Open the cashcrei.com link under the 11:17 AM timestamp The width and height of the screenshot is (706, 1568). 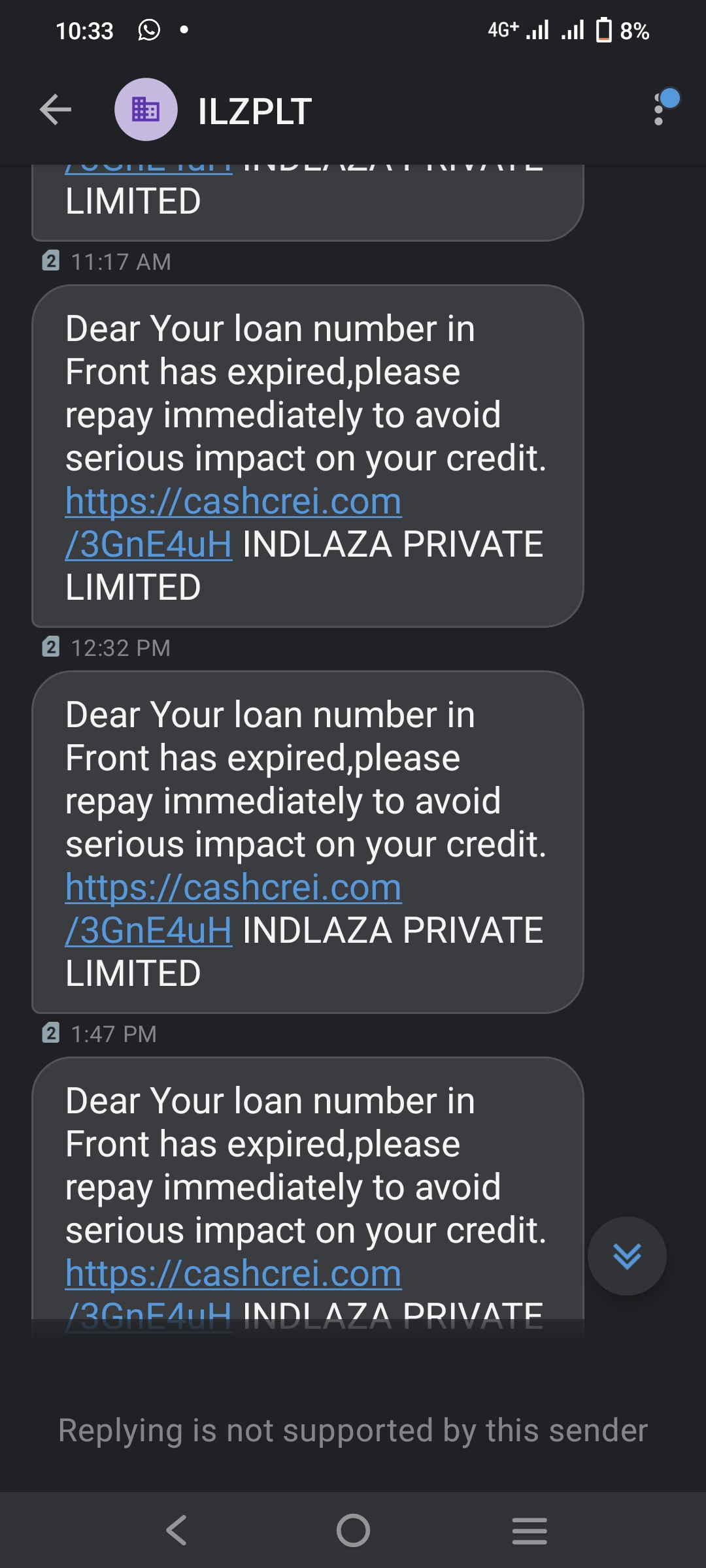(x=233, y=502)
